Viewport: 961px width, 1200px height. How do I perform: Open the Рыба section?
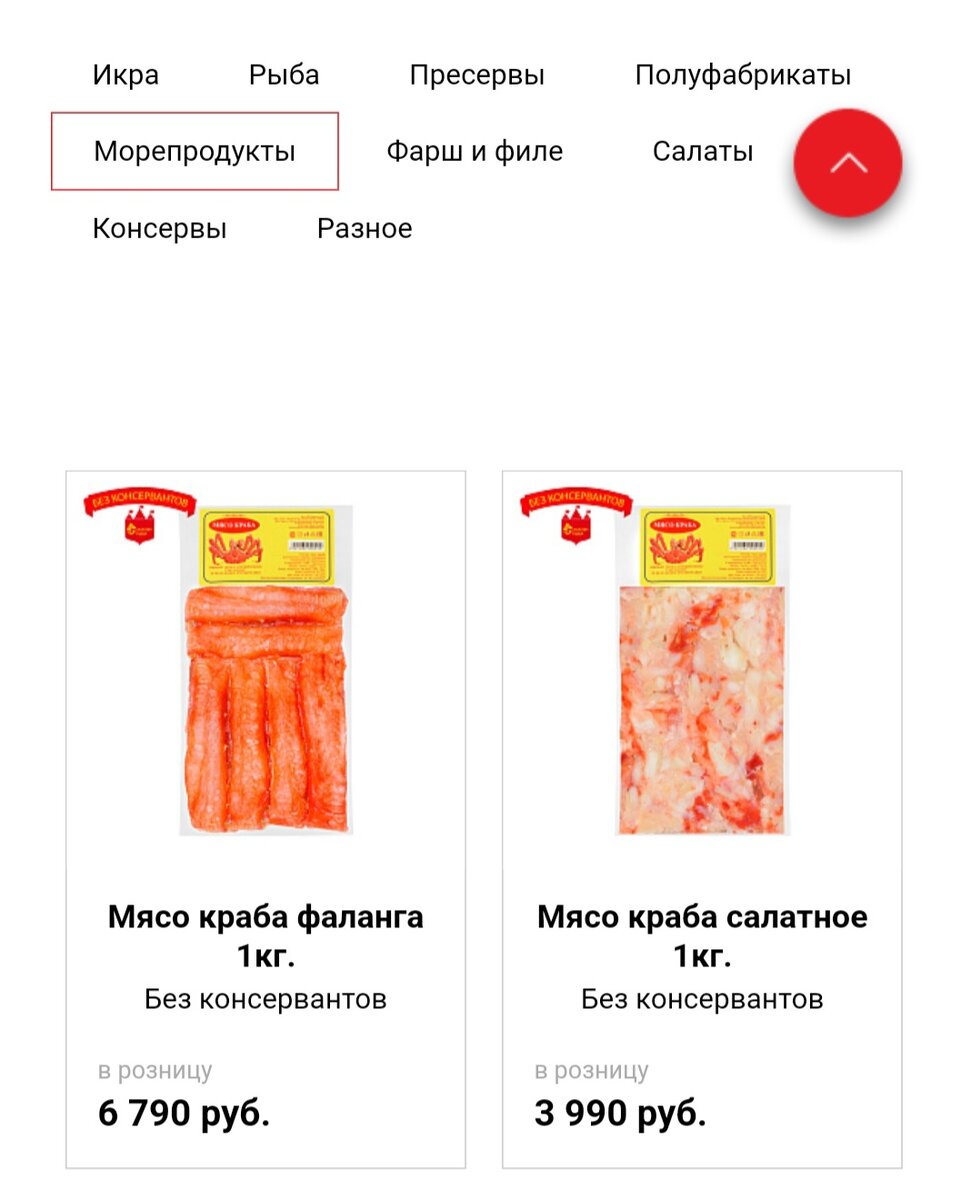pyautogui.click(x=282, y=74)
